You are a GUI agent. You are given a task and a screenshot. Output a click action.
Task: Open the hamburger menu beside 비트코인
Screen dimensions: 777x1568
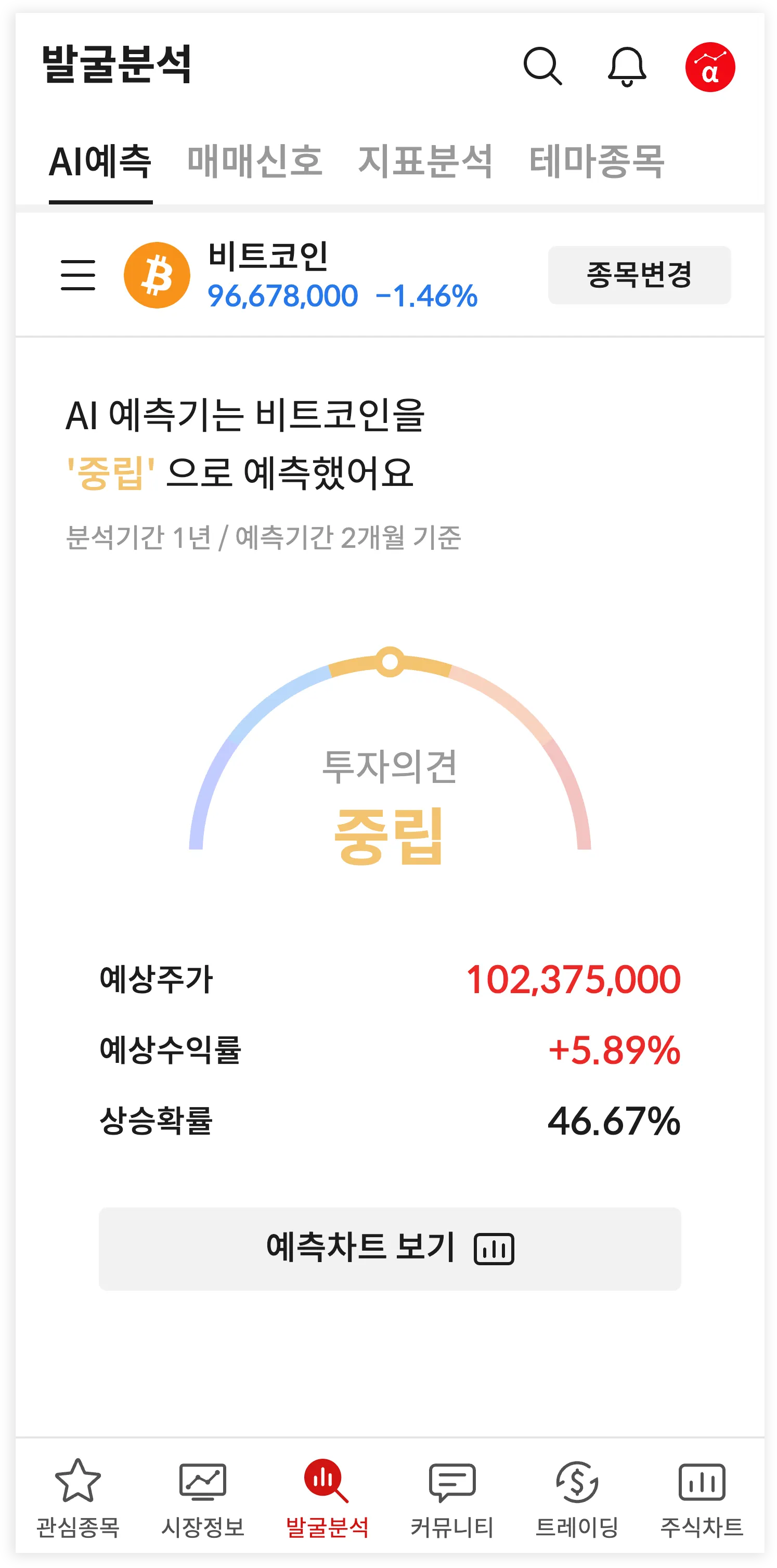coord(78,275)
